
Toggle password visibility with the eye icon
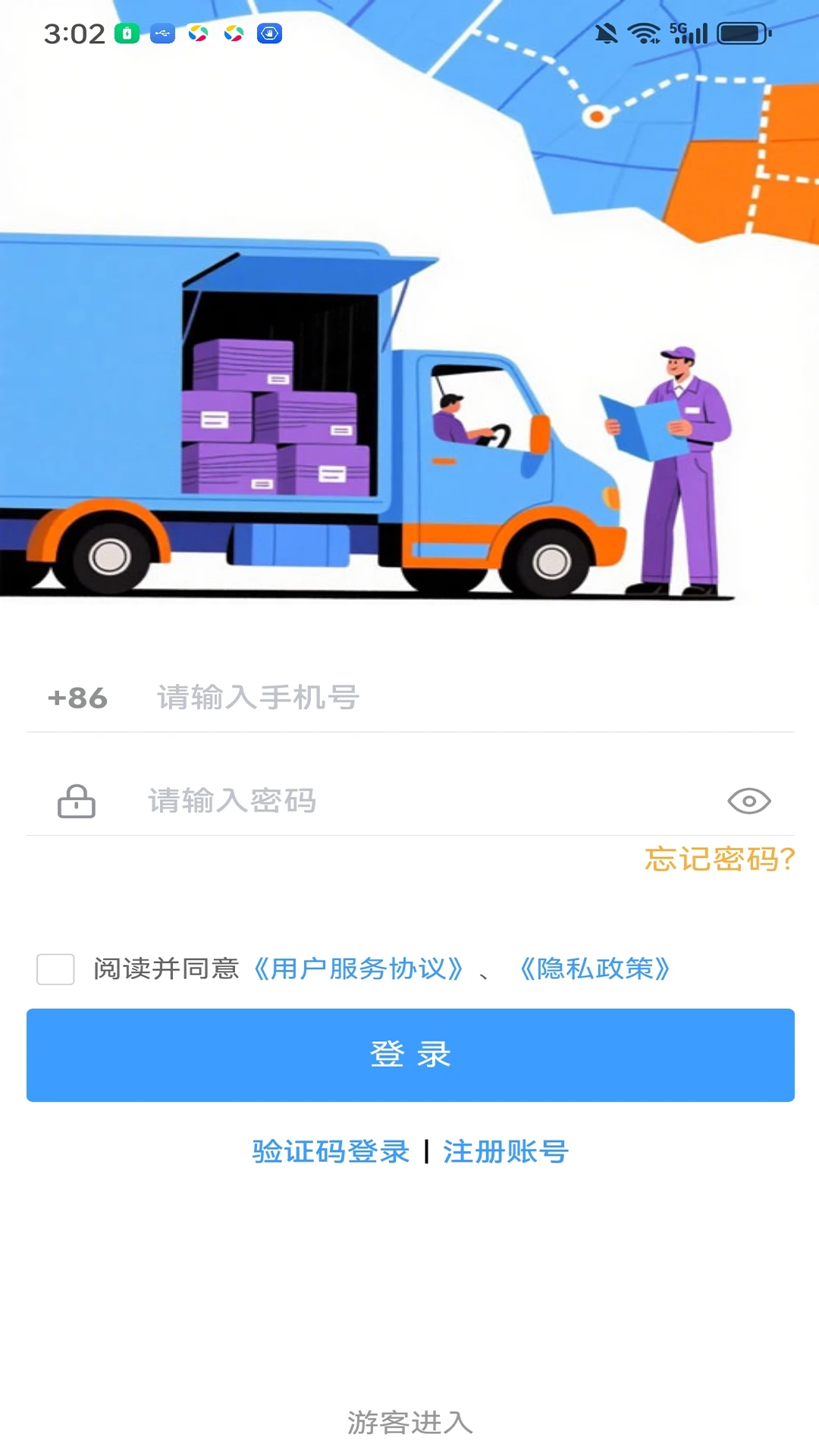(749, 800)
